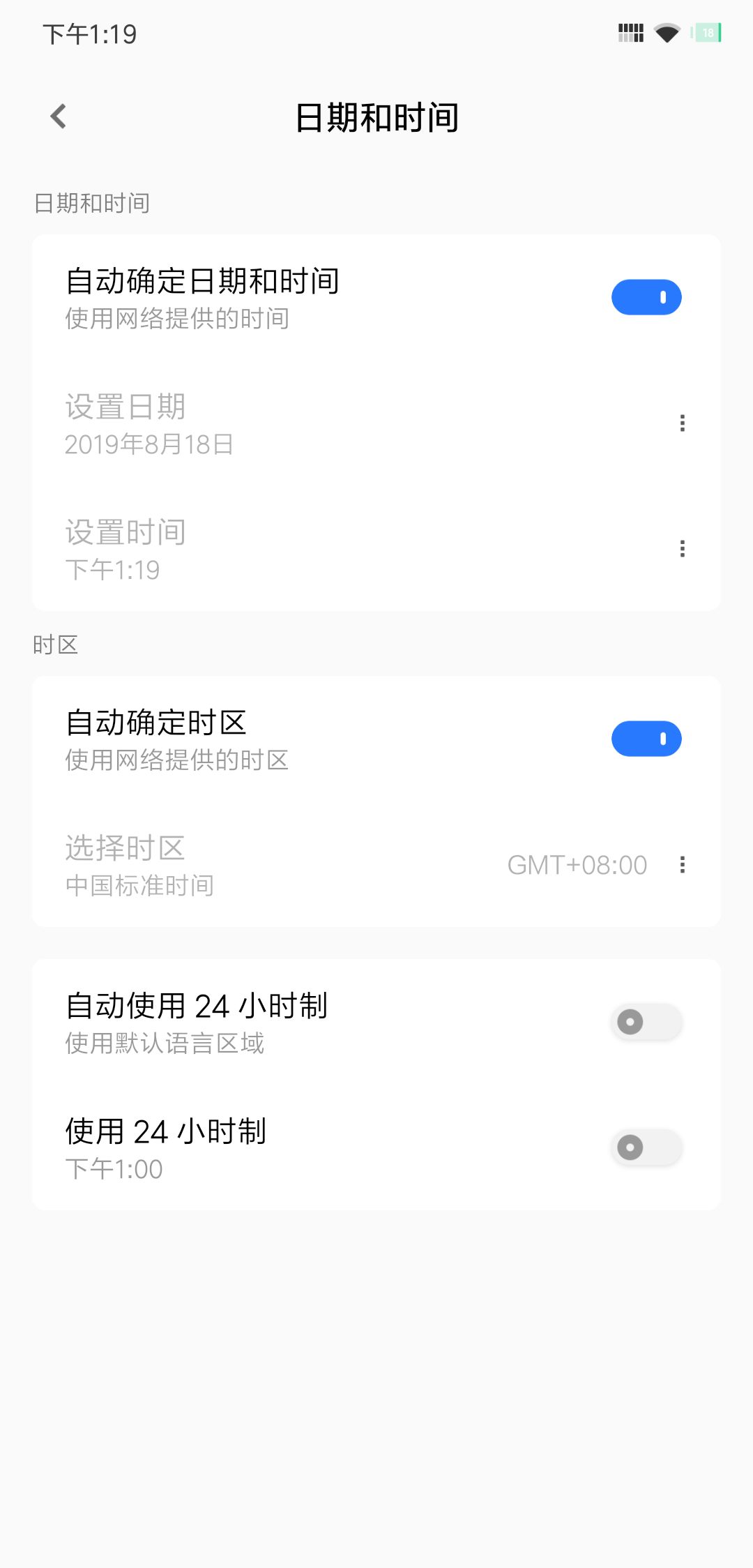Open the overflow menu beside 设置时间
This screenshot has height=1568, width=753.
(681, 548)
